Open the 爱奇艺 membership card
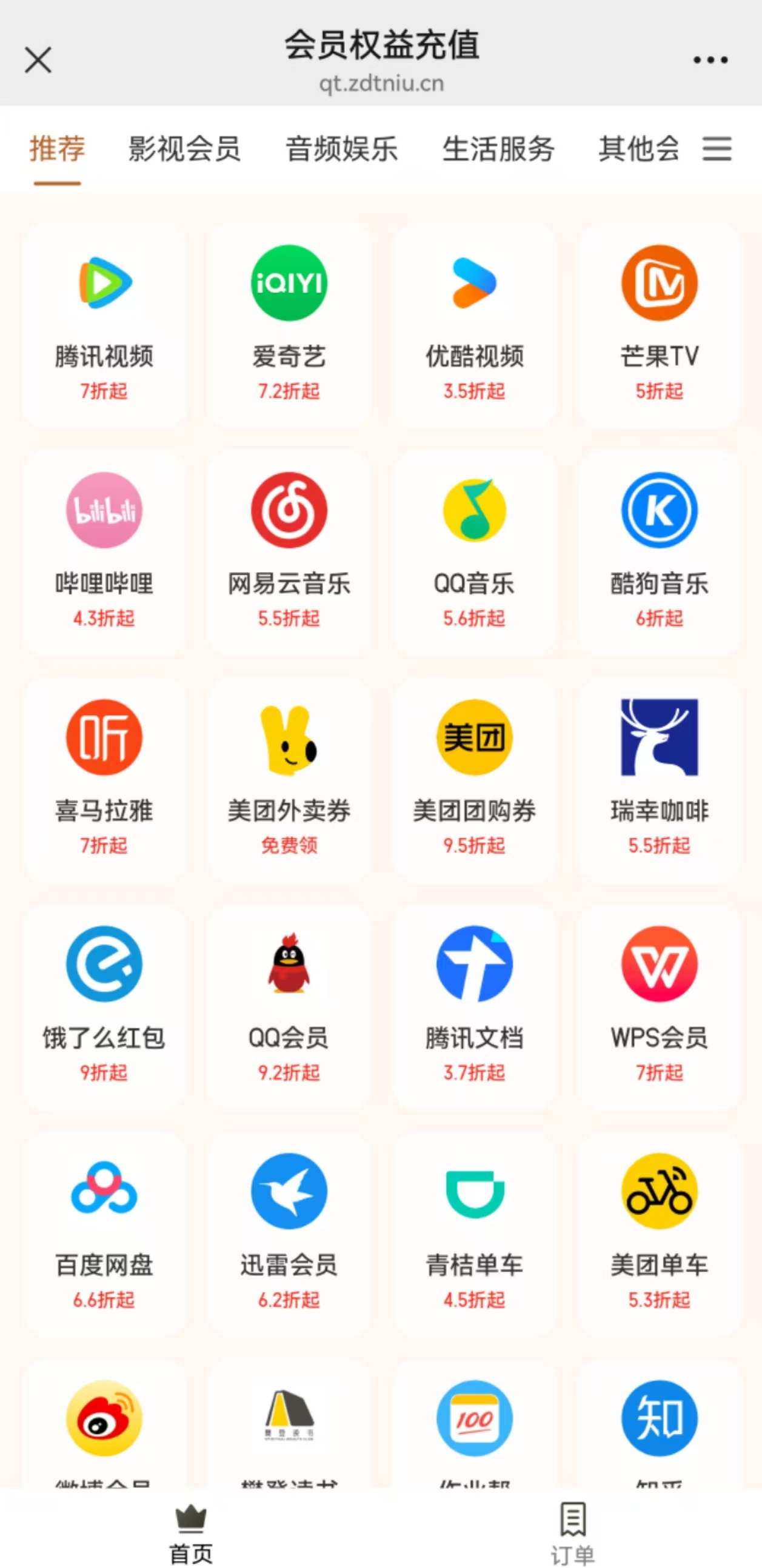762x1568 pixels. pos(289,324)
